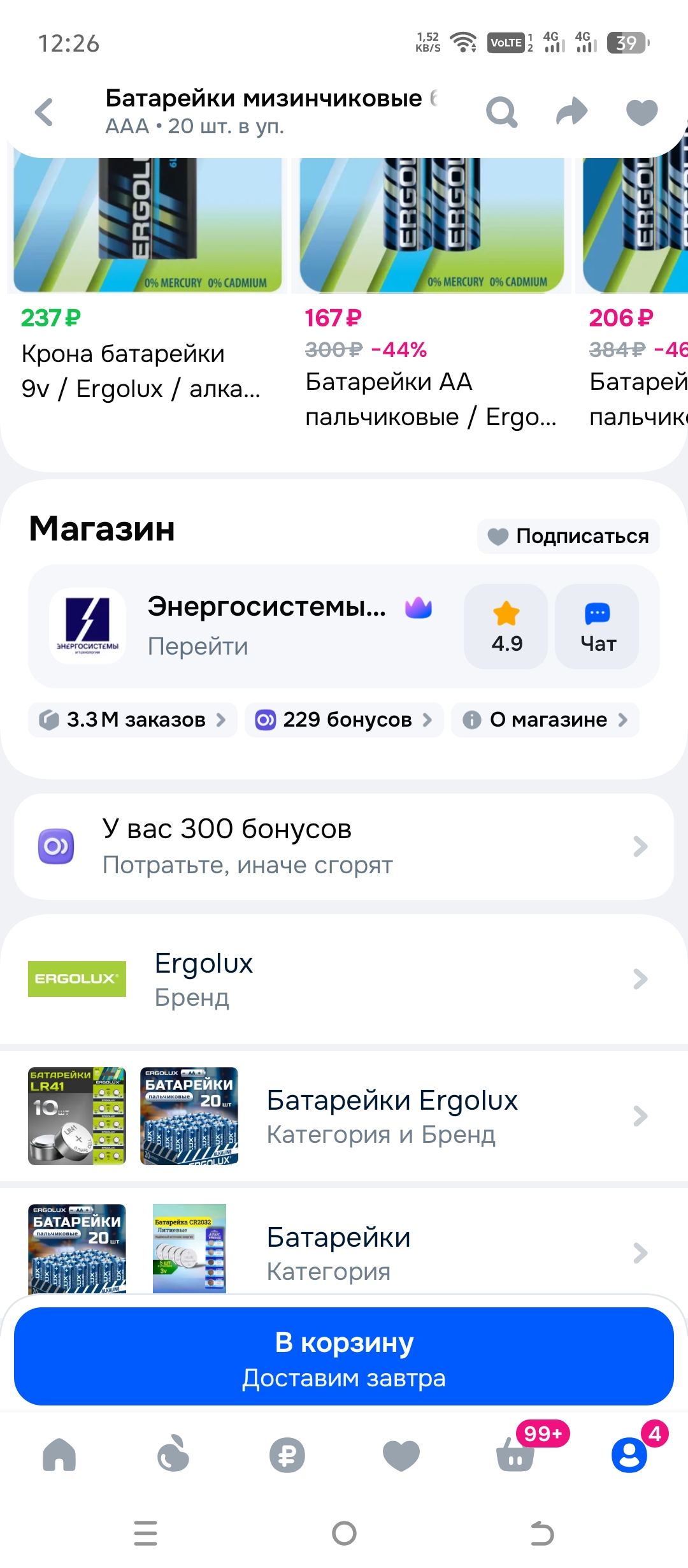Screen dimensions: 688x1568
Task: Subscribe to the store with Подписаться
Action: pyautogui.click(x=567, y=536)
